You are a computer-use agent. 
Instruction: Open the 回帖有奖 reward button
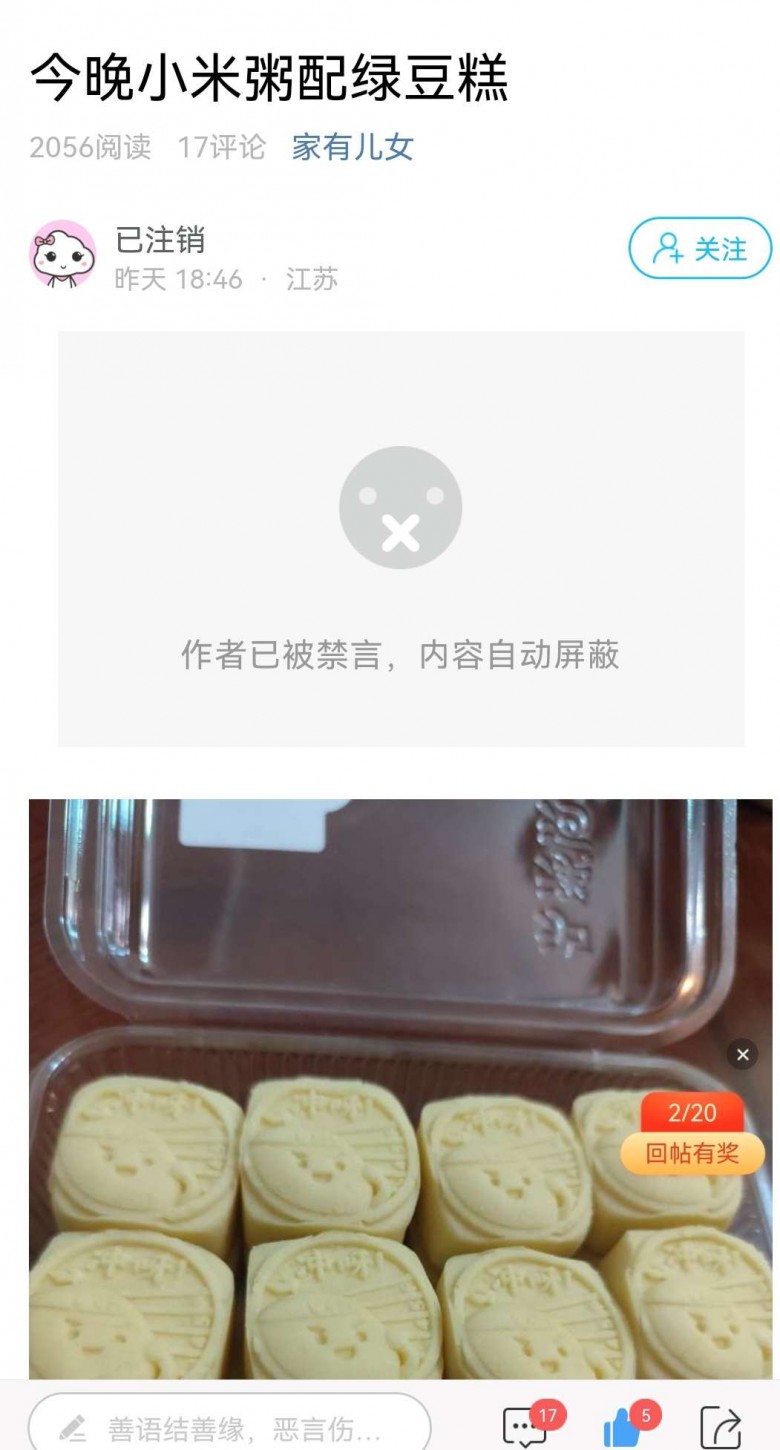pos(692,1153)
